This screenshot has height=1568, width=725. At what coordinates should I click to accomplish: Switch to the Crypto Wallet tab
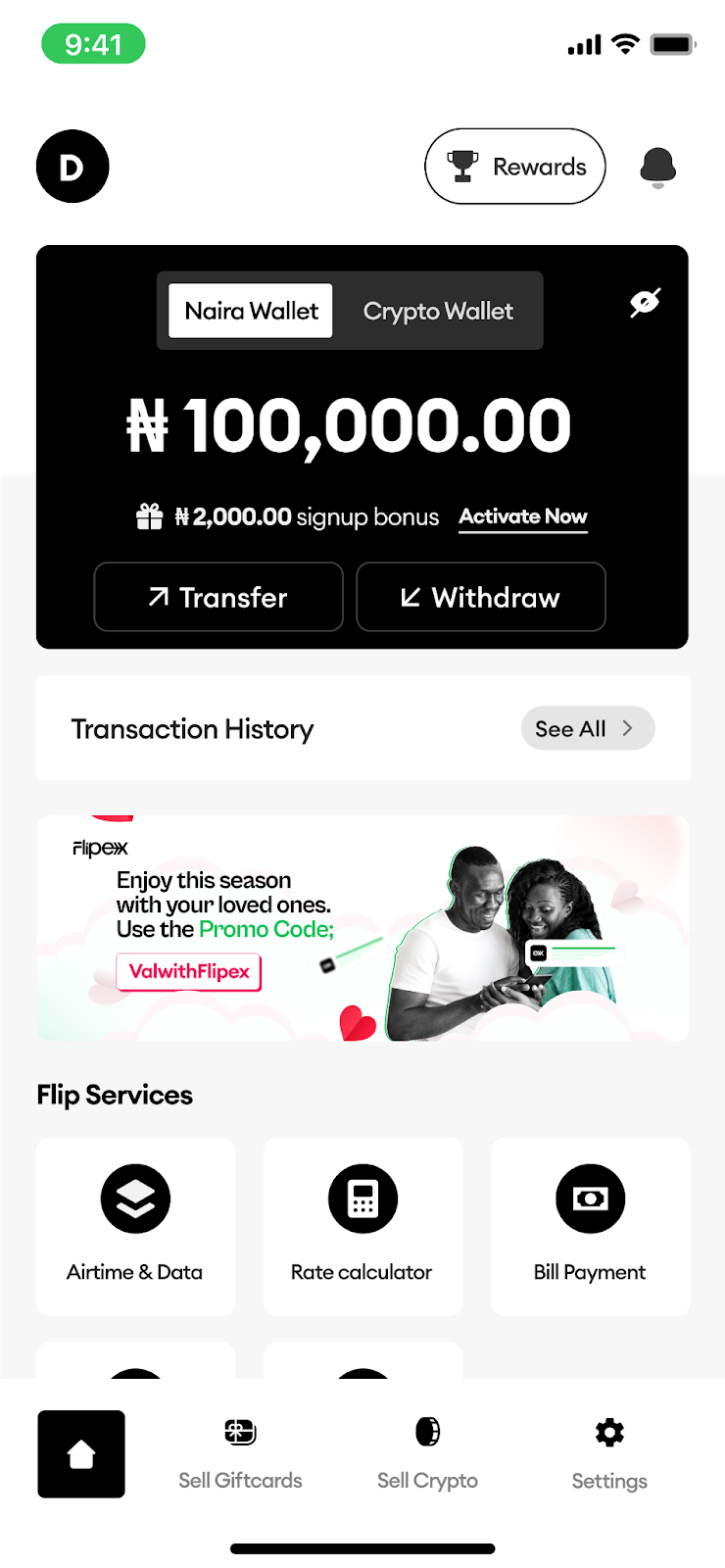[438, 311]
